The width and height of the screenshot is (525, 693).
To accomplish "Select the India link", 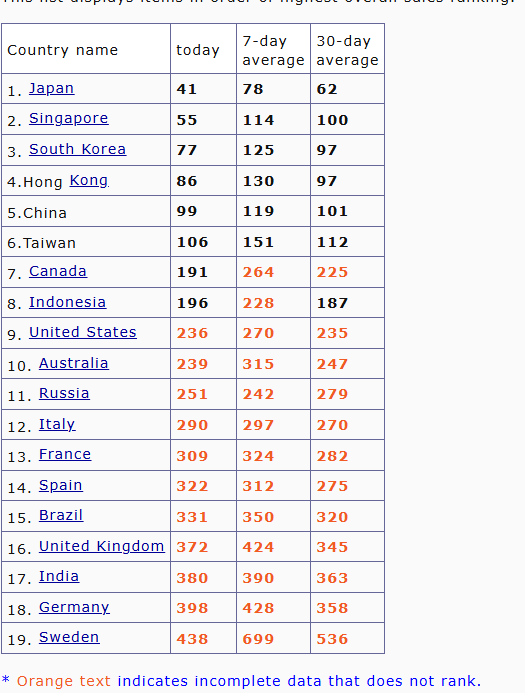I will coord(59,576).
